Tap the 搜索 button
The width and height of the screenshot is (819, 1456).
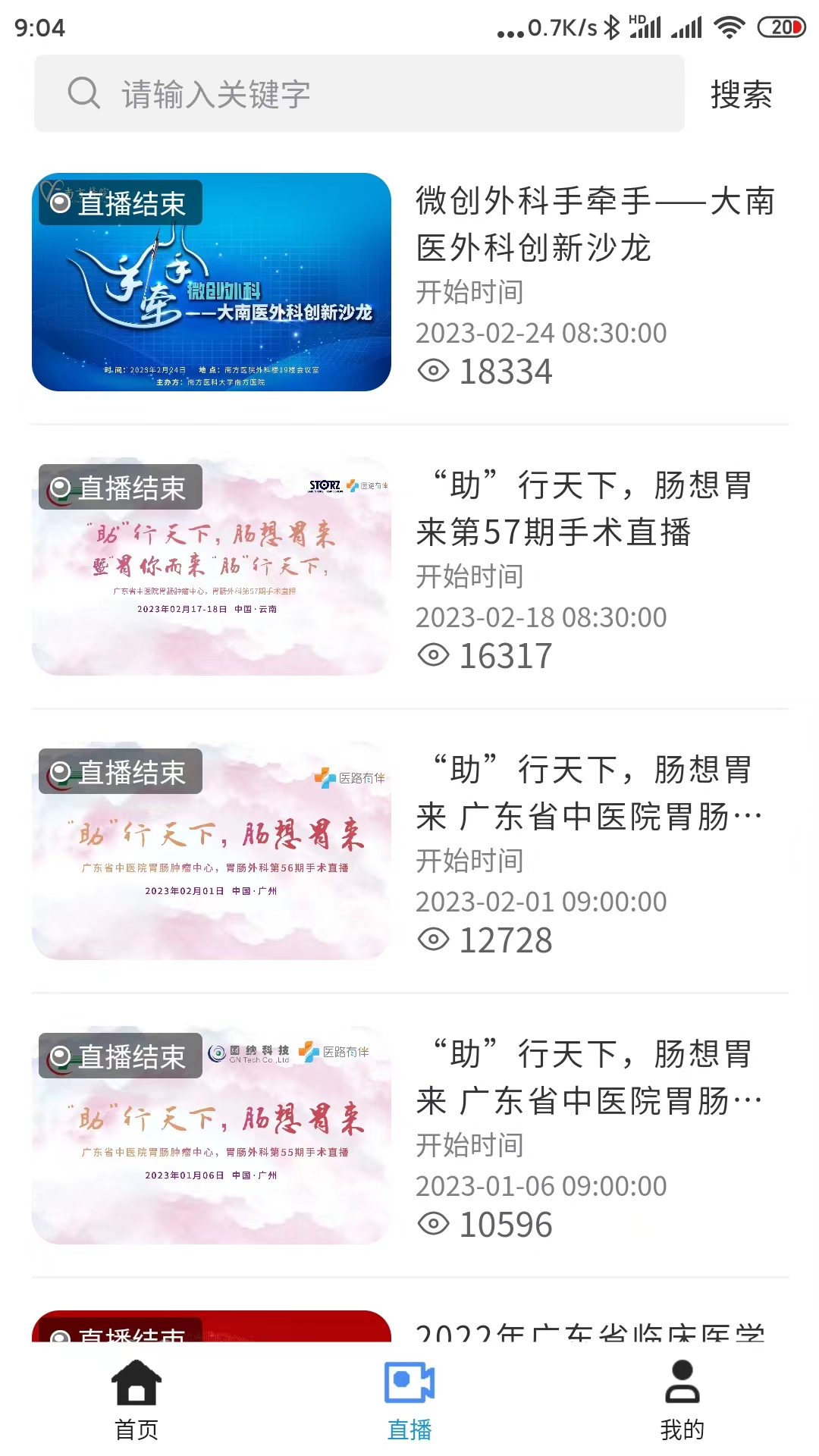741,95
